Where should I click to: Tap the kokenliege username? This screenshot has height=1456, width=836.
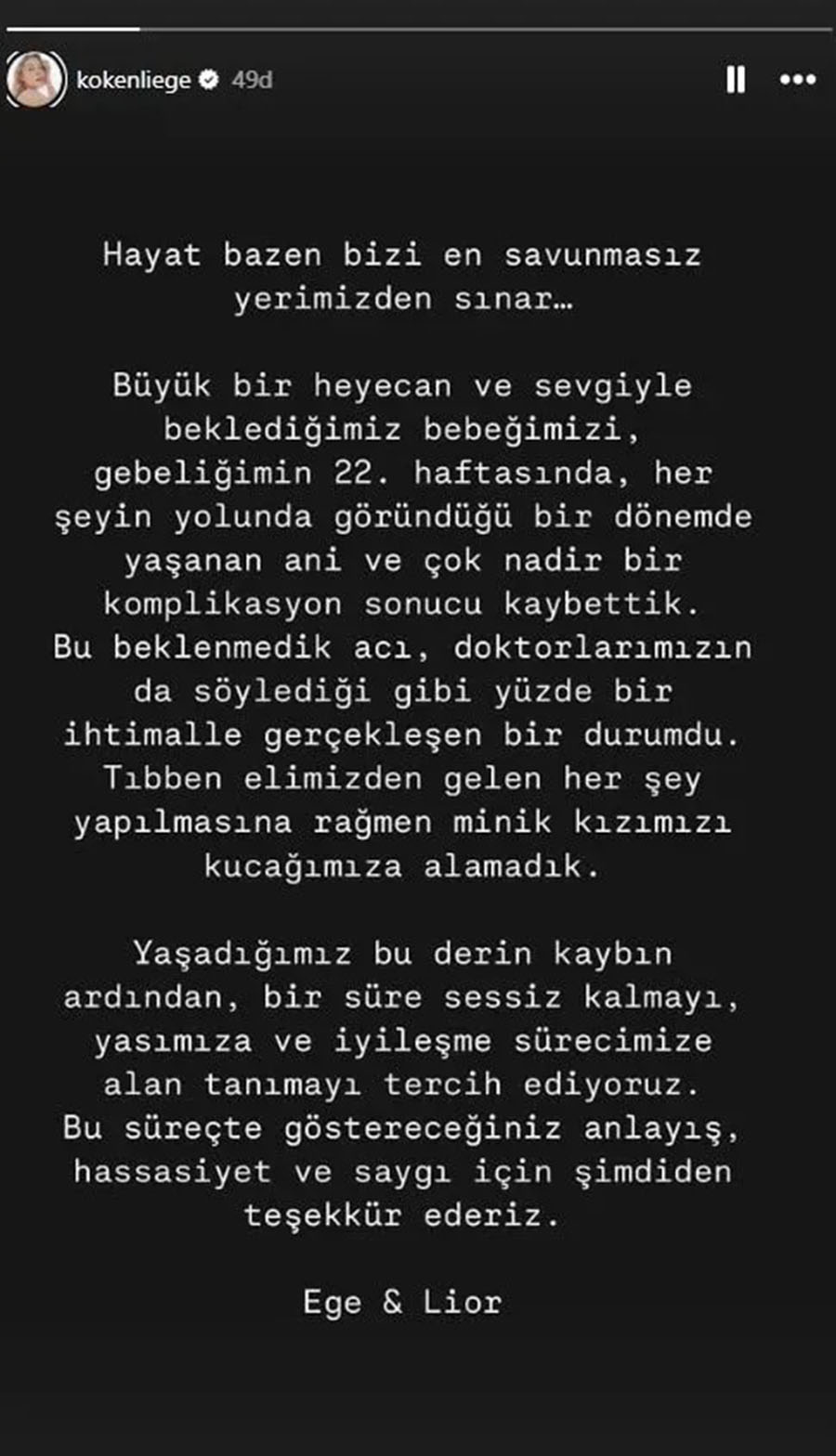click(134, 81)
